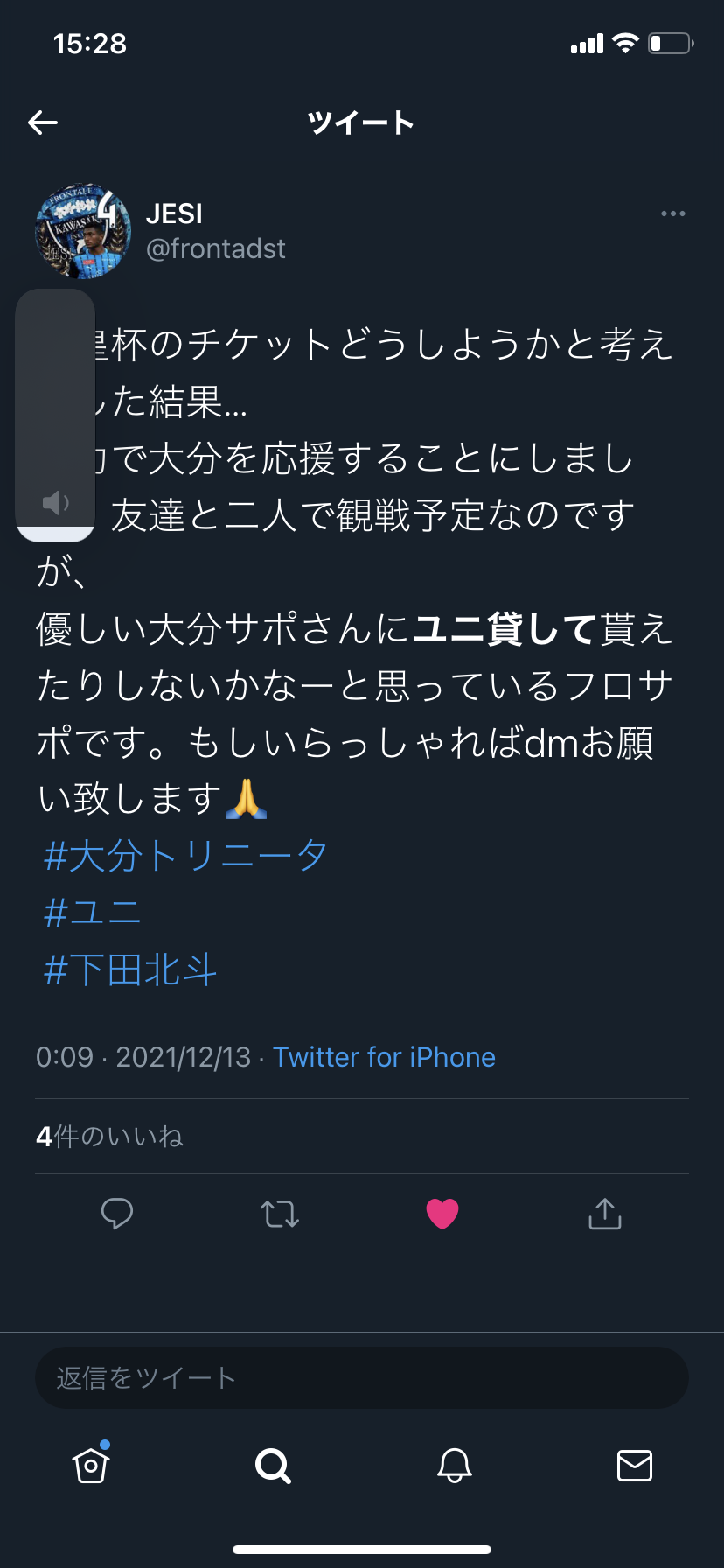The width and height of the screenshot is (724, 1568).
Task: Reply to this tweet via comment icon
Action: (x=117, y=1214)
